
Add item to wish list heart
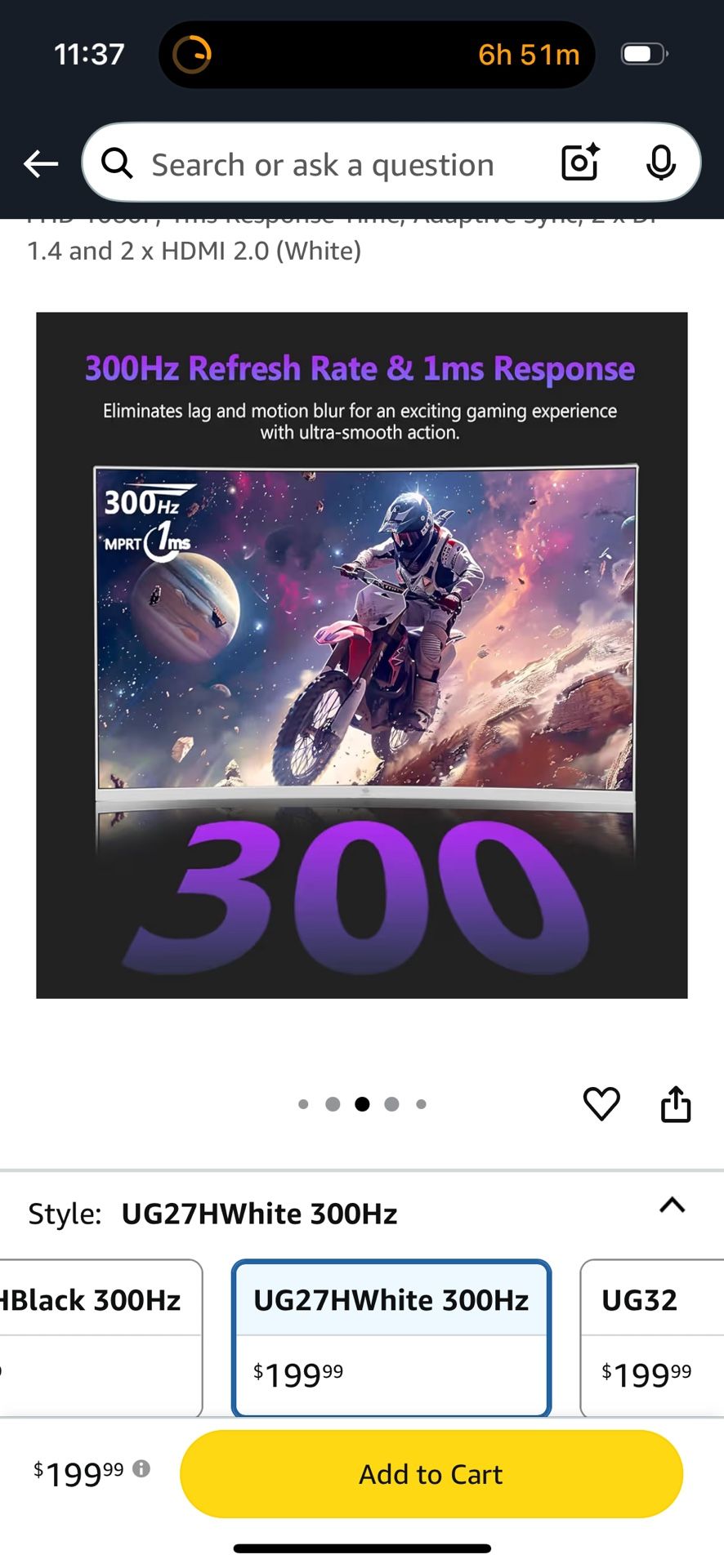coord(601,1104)
